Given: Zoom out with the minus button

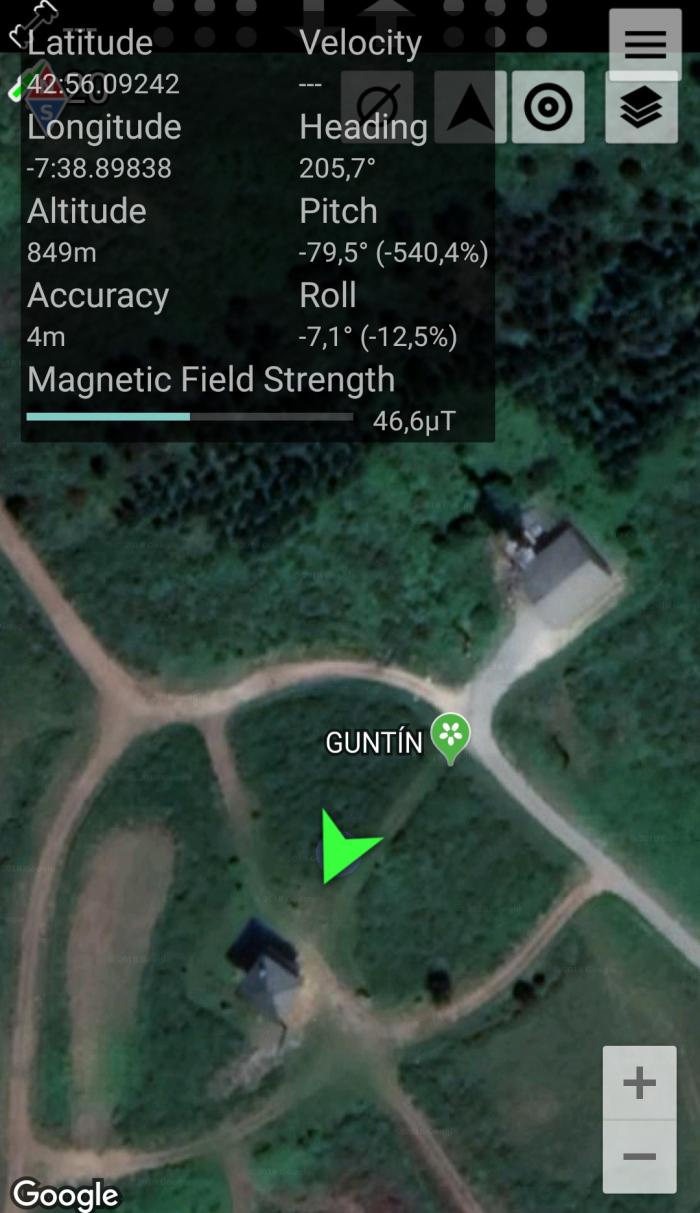Looking at the screenshot, I should tap(639, 1156).
